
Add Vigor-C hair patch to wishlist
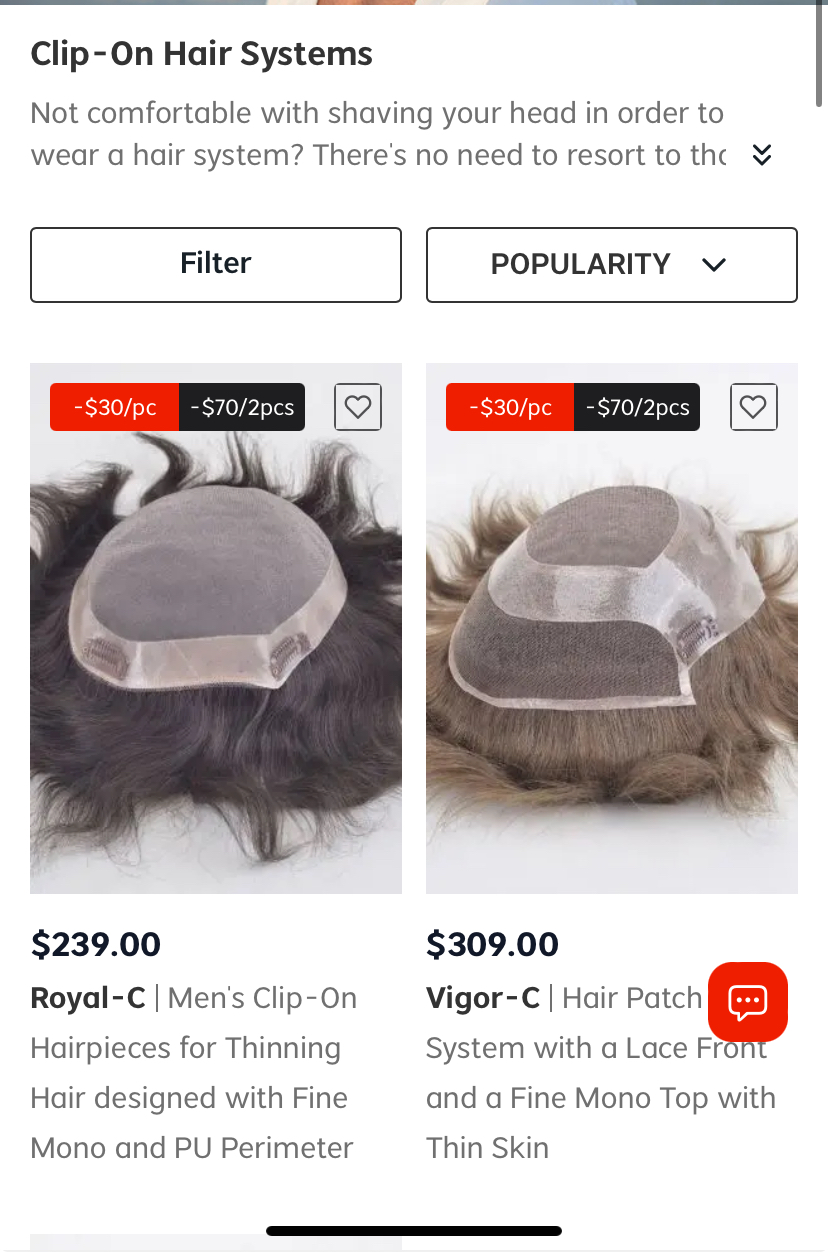click(x=754, y=407)
